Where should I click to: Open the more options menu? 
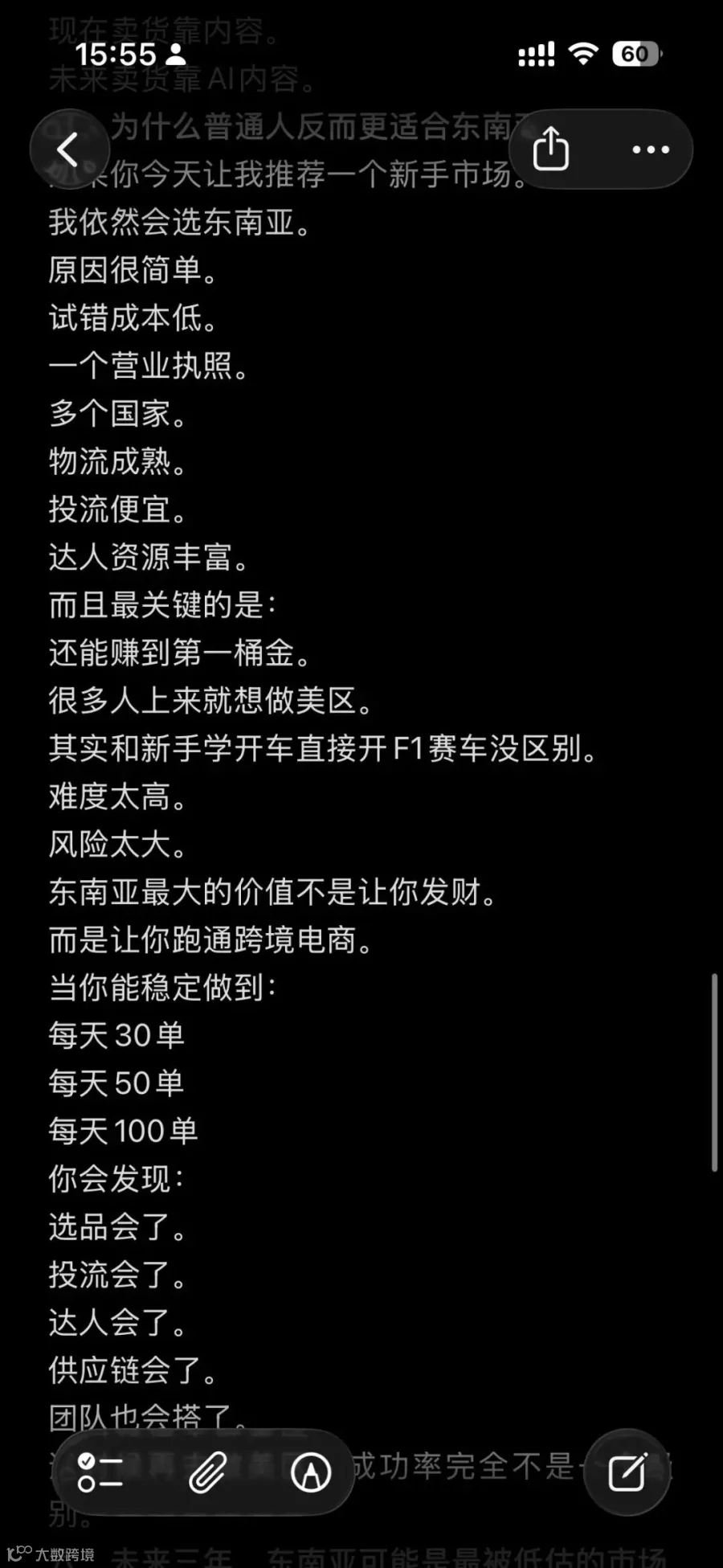point(651,149)
